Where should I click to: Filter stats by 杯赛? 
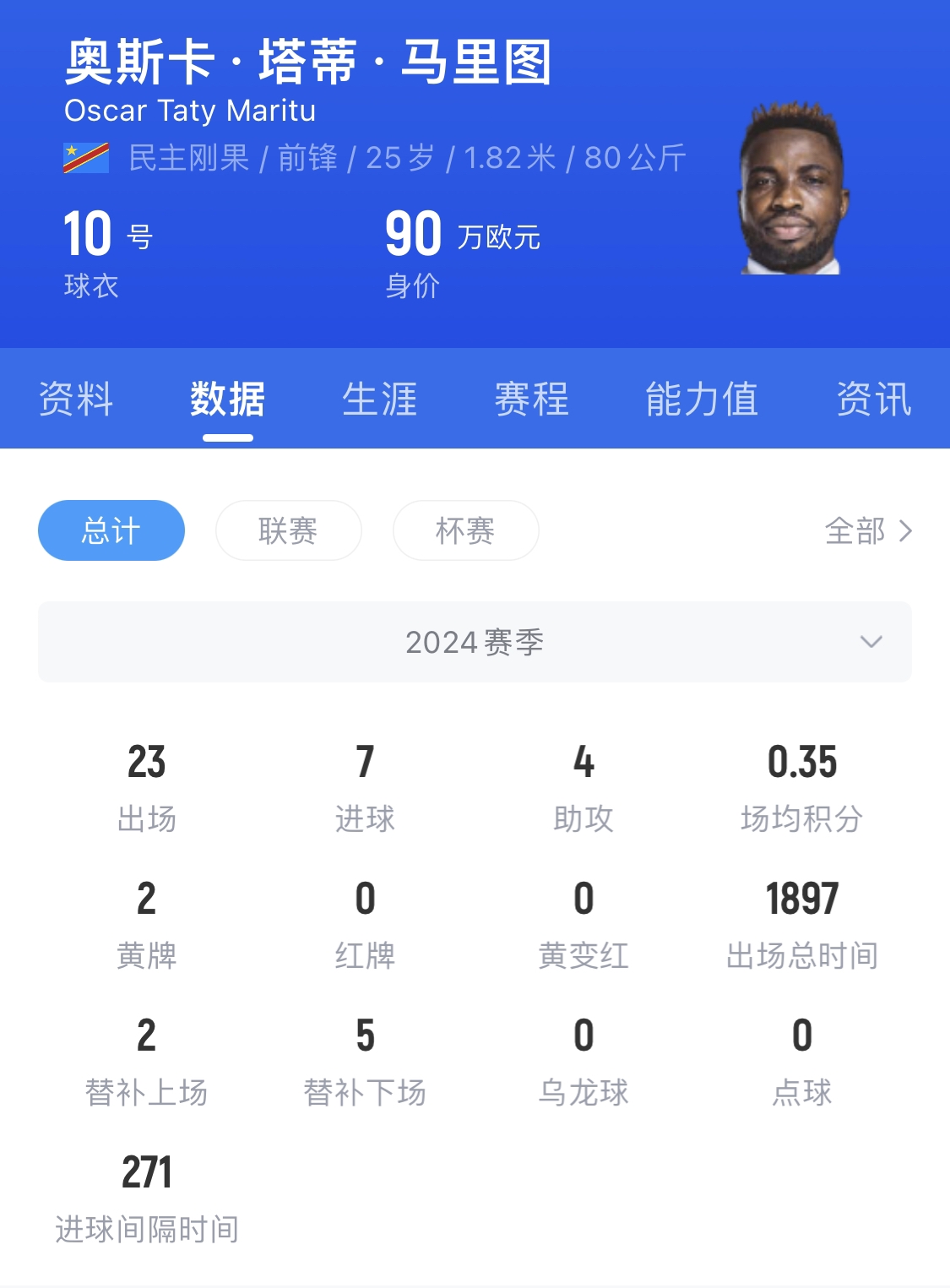[465, 530]
